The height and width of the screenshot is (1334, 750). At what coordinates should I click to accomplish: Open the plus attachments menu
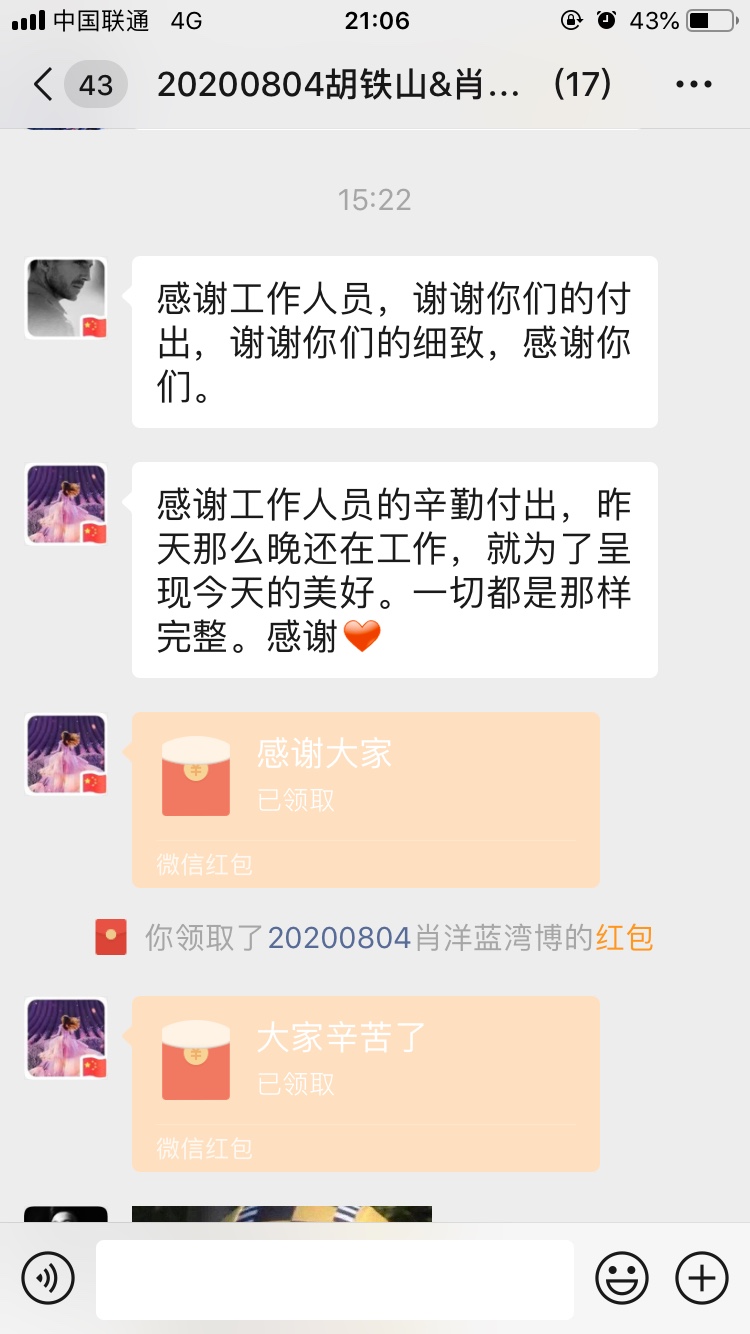tap(701, 1278)
